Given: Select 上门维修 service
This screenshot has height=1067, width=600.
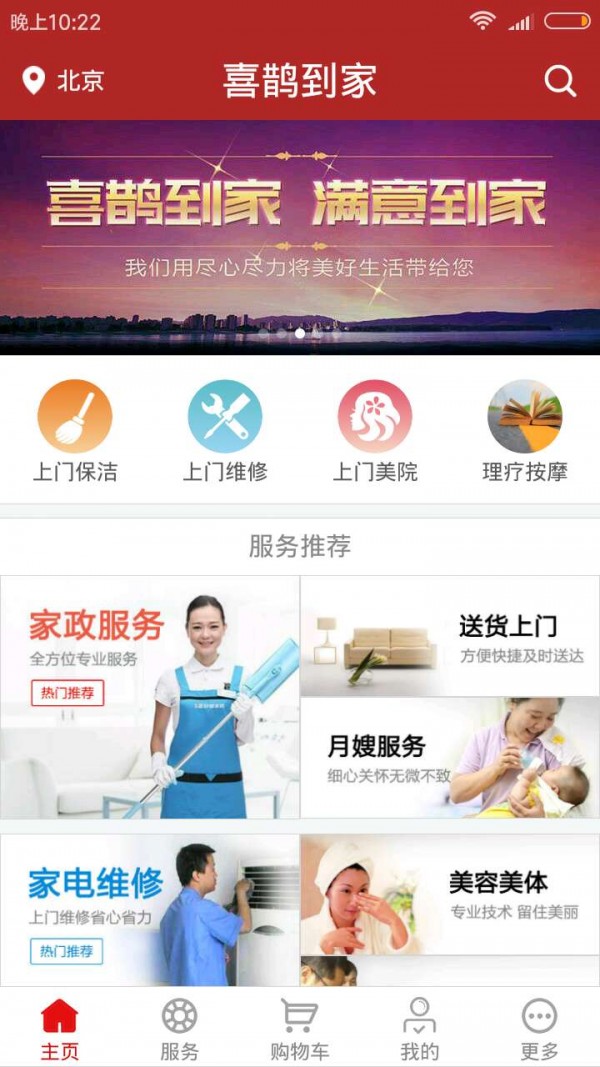Looking at the screenshot, I should coord(225,430).
